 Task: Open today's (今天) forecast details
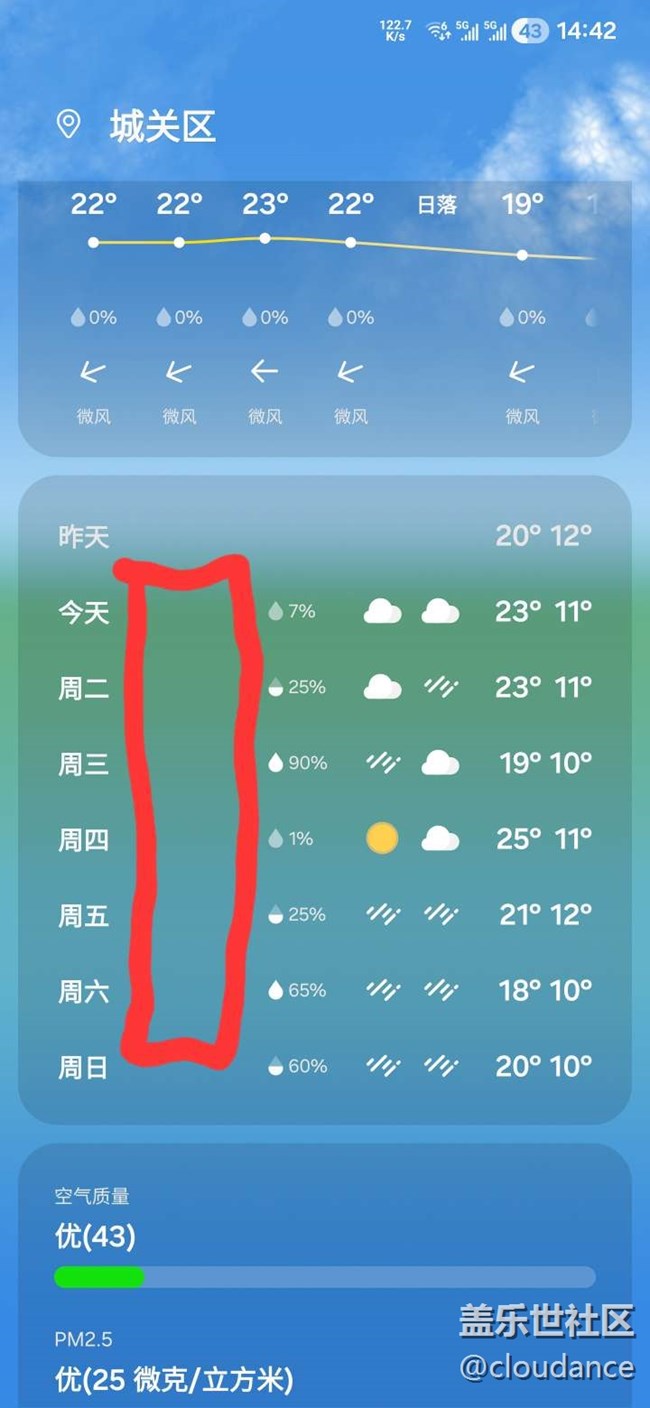click(x=324, y=612)
